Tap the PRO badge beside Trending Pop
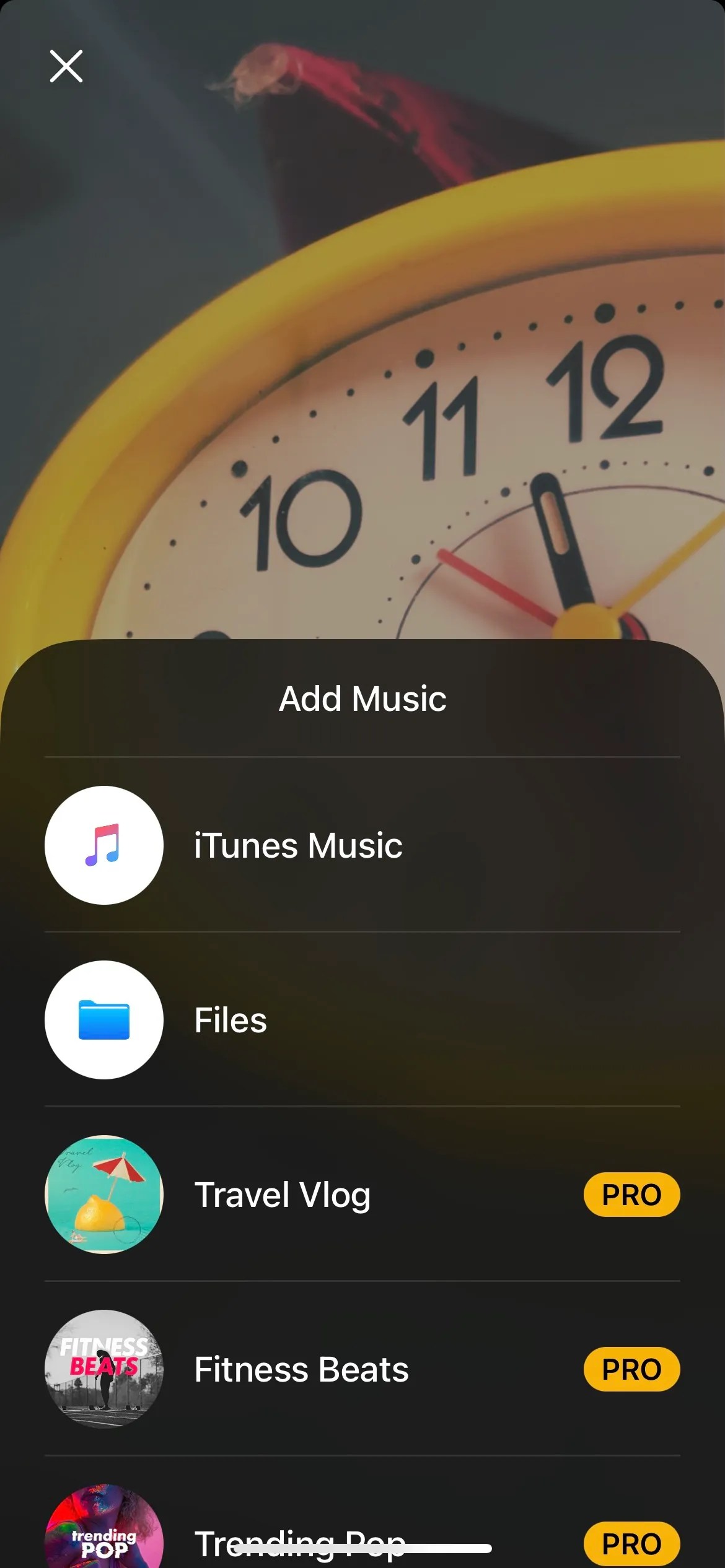 click(631, 1542)
